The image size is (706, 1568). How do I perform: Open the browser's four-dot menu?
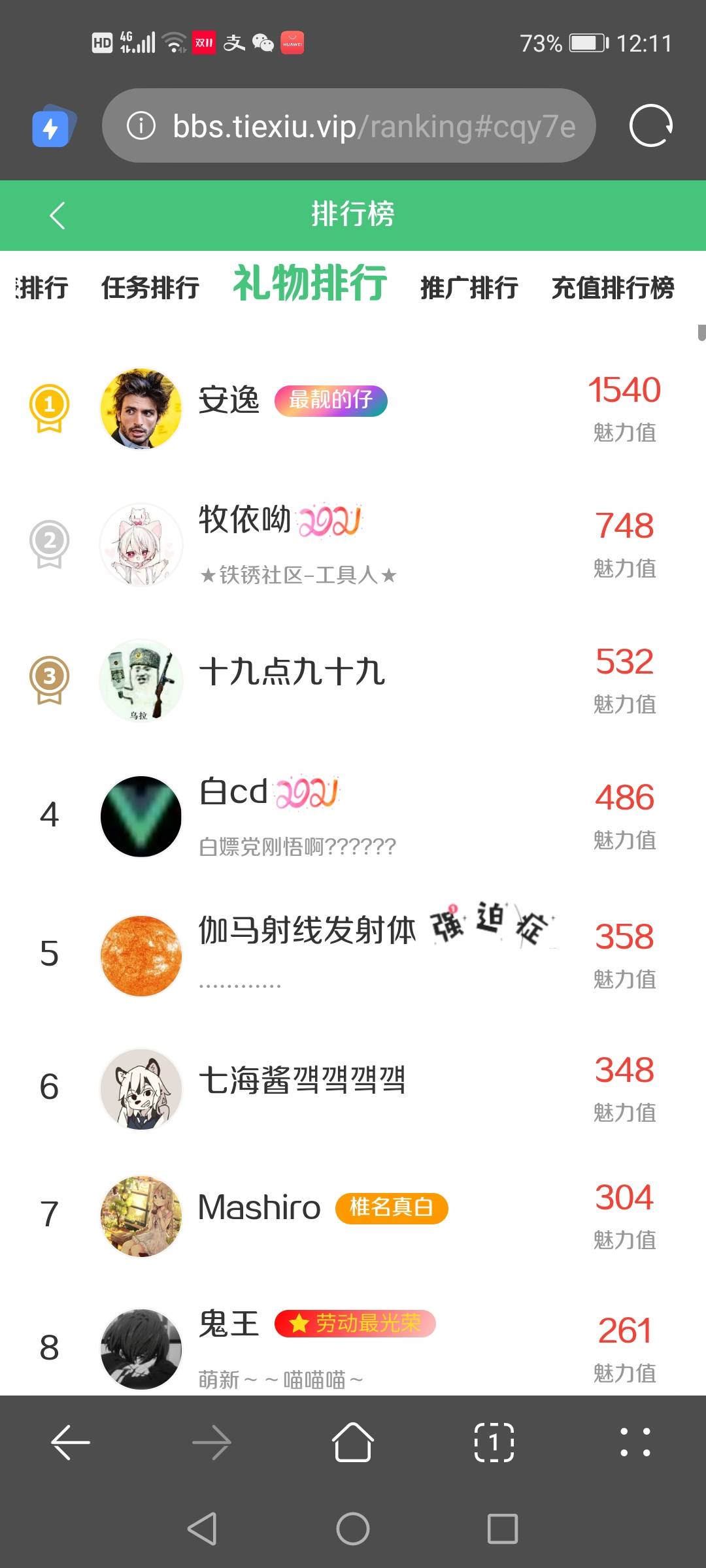(x=635, y=1442)
